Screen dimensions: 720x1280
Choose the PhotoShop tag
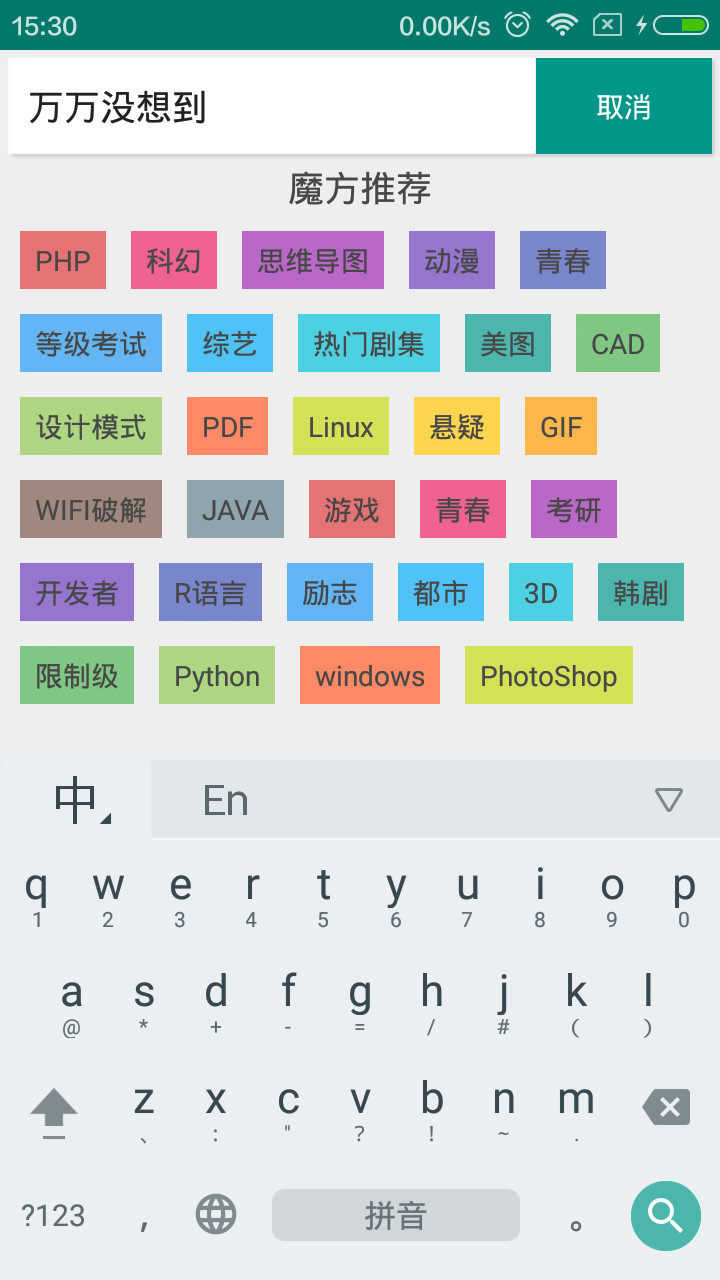pos(549,676)
